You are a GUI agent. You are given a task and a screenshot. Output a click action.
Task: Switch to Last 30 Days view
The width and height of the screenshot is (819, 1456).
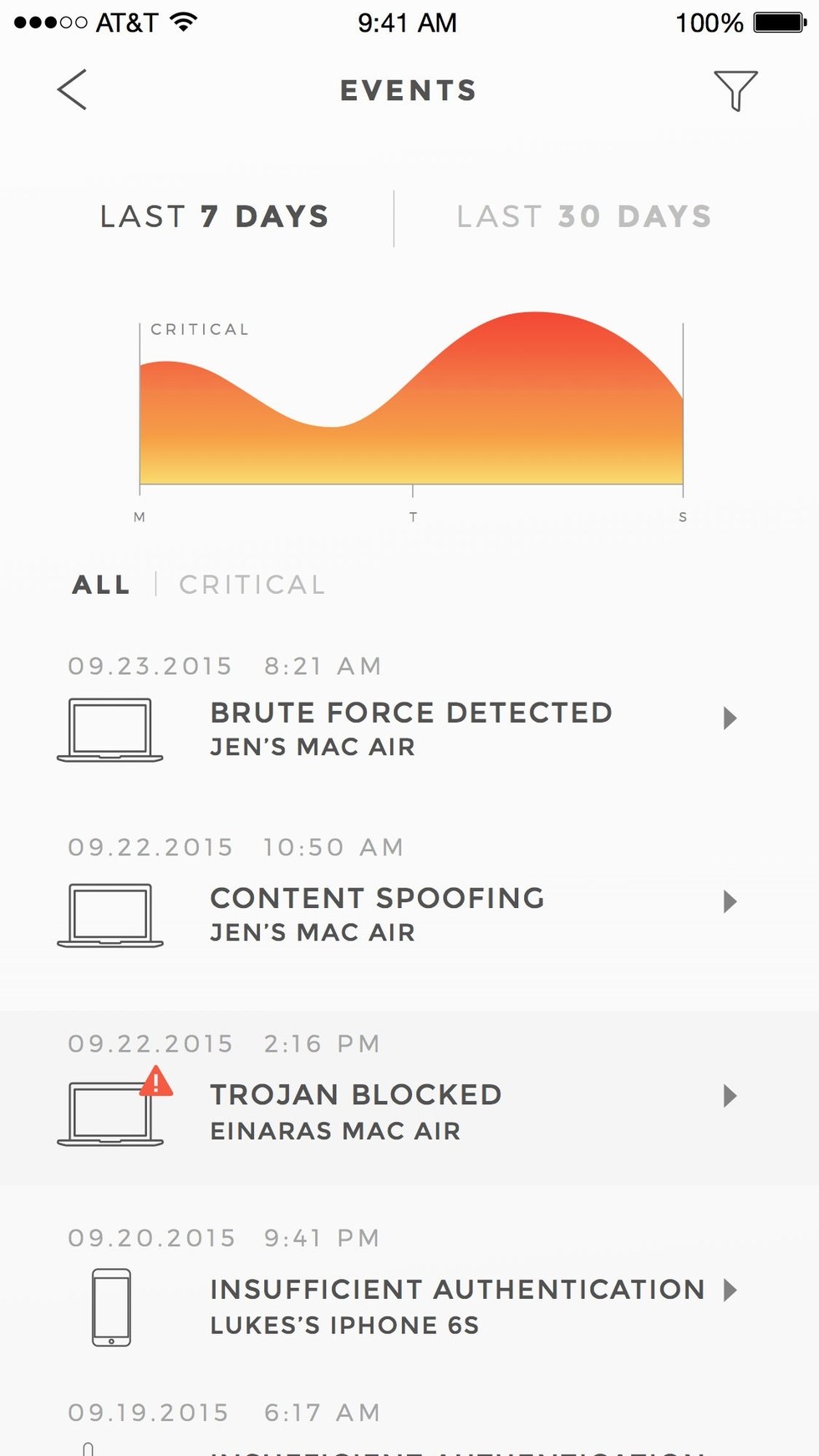pyautogui.click(x=584, y=216)
